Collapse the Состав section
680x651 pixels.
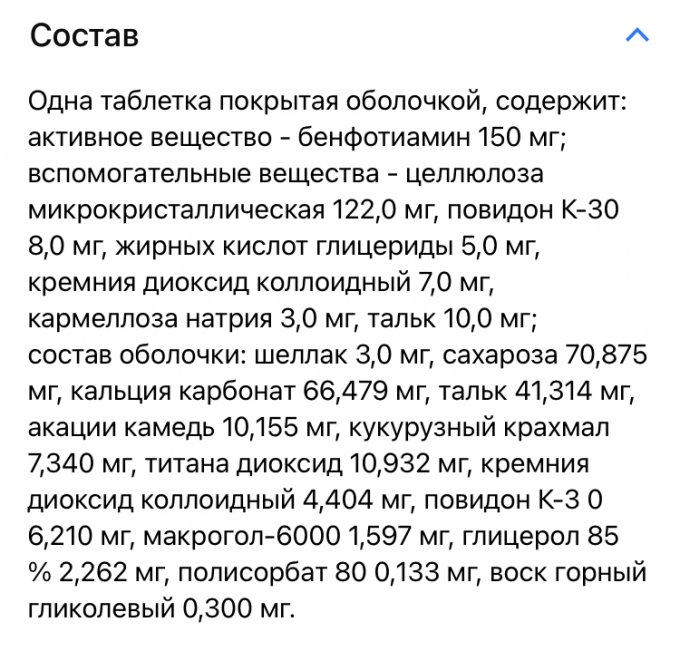pyautogui.click(x=637, y=36)
